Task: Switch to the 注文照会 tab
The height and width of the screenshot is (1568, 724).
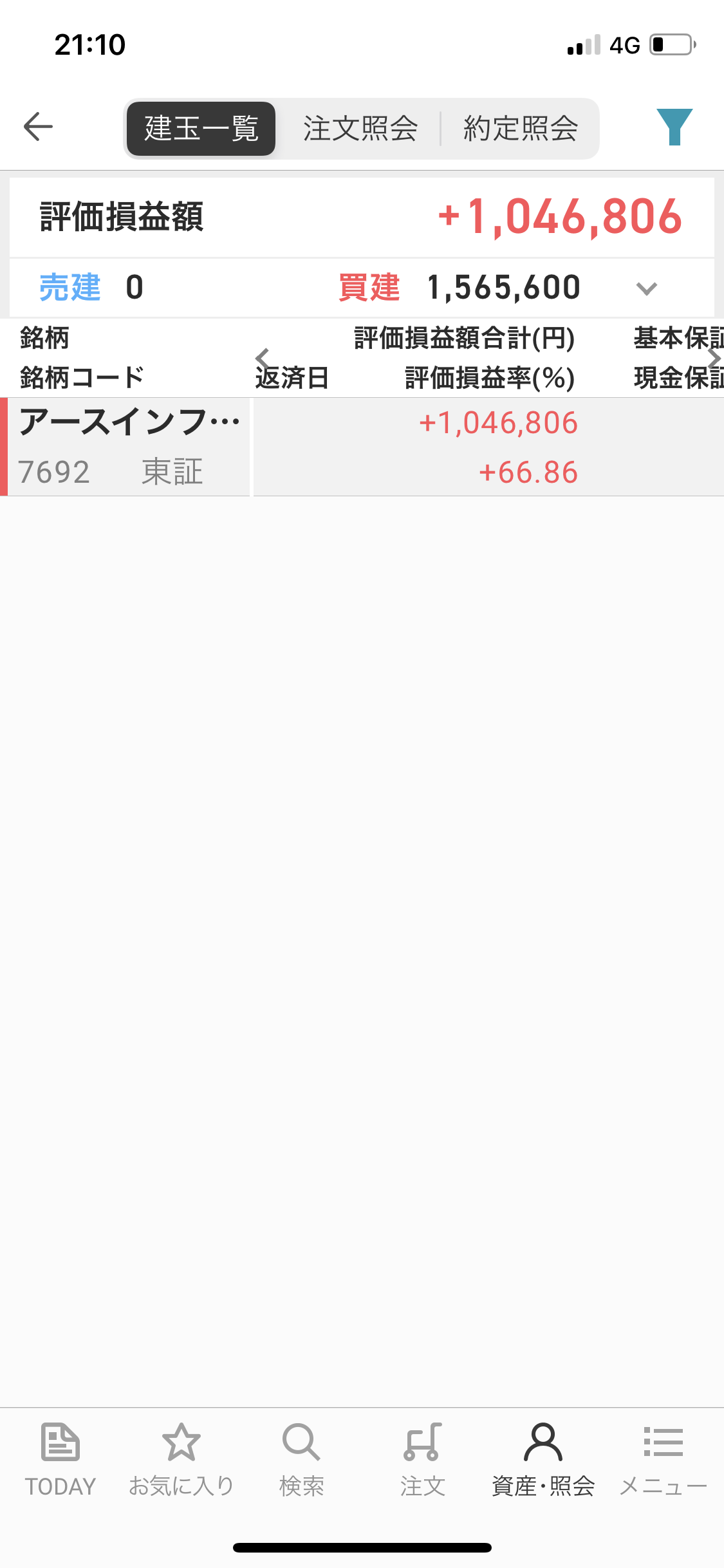Action: (360, 128)
